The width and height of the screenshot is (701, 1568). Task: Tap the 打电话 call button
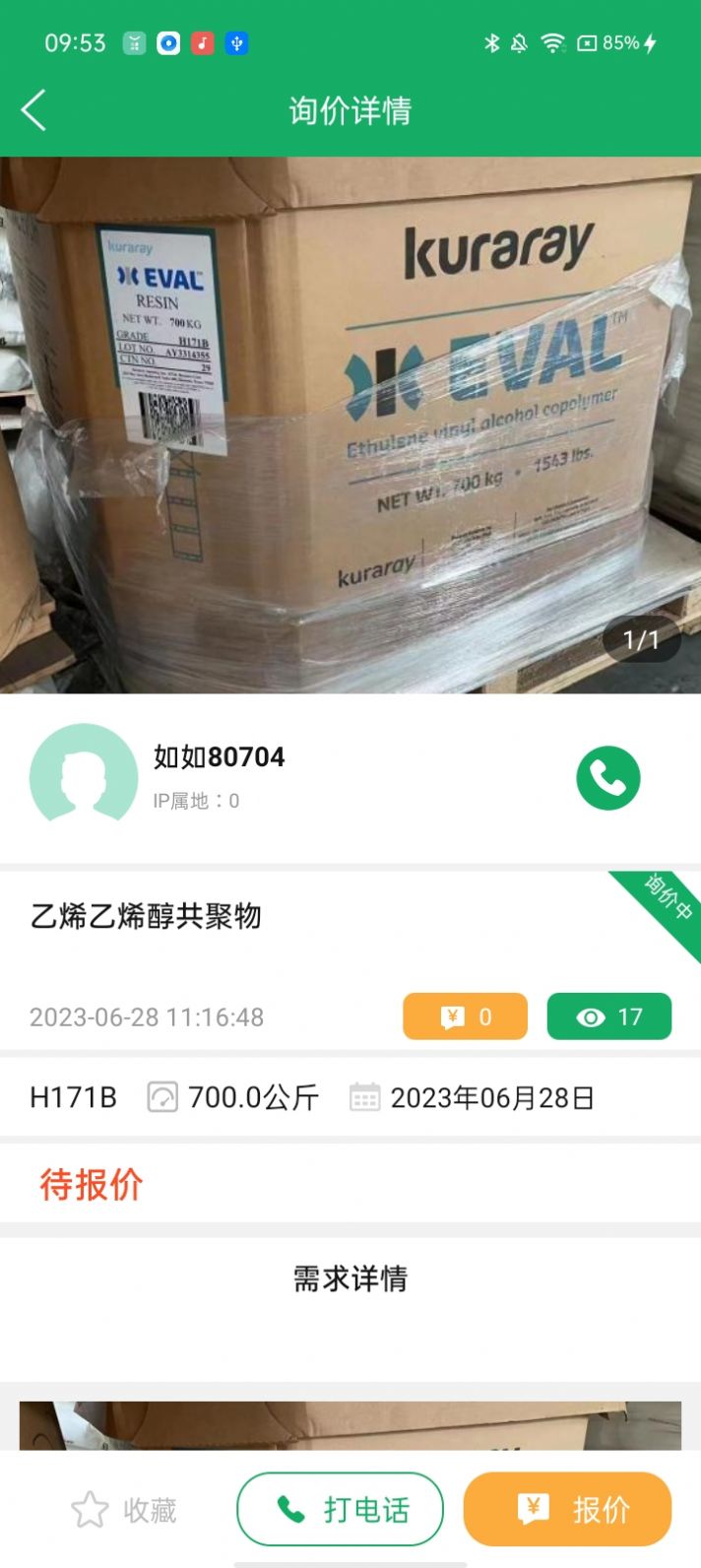[341, 1509]
